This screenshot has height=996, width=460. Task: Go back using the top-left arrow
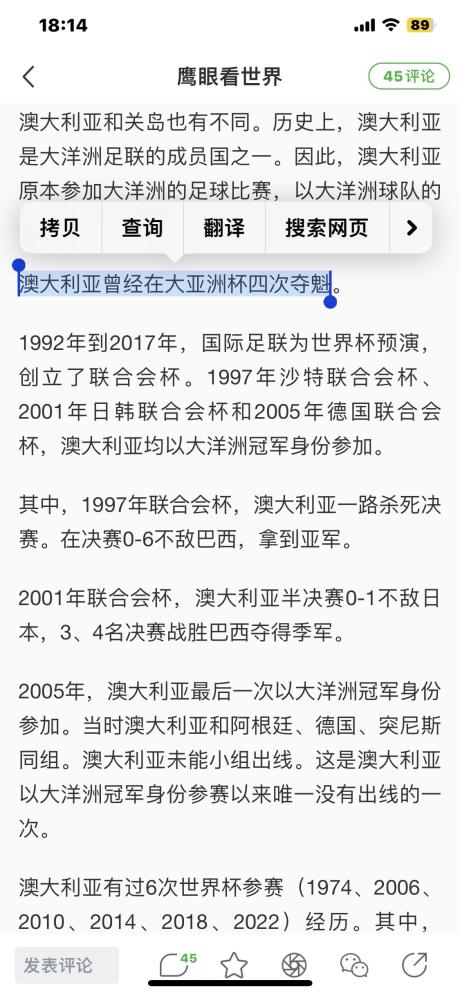click(29, 77)
